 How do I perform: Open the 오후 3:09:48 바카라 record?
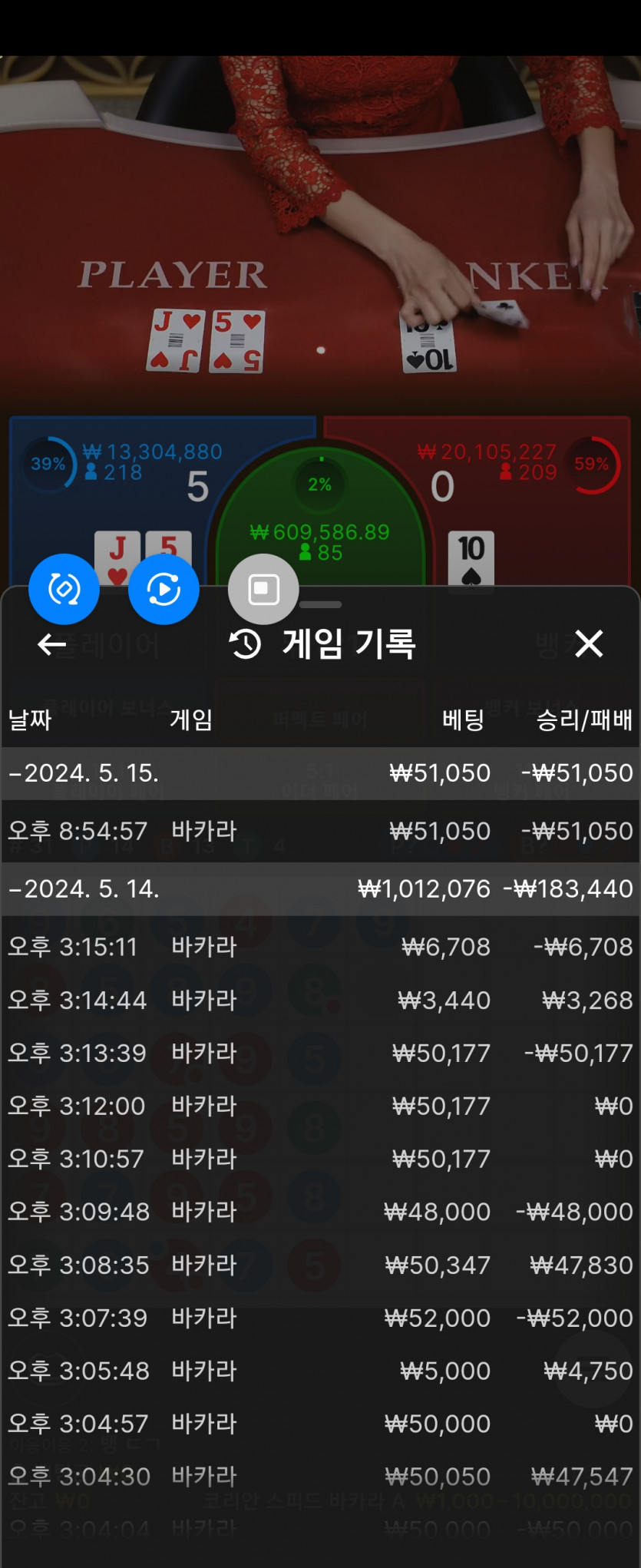pos(320,1212)
